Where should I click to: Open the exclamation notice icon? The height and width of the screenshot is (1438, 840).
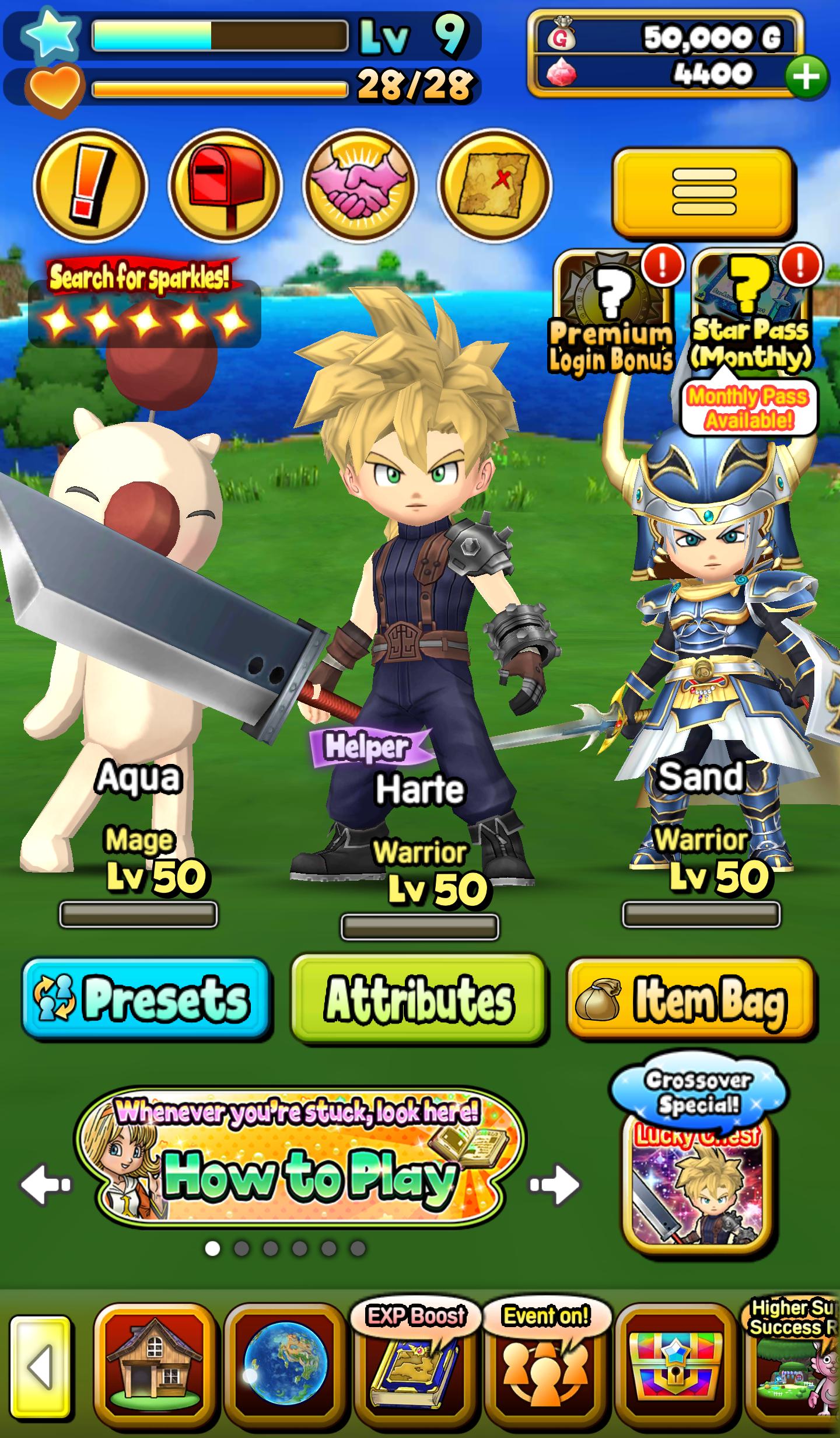[90, 186]
